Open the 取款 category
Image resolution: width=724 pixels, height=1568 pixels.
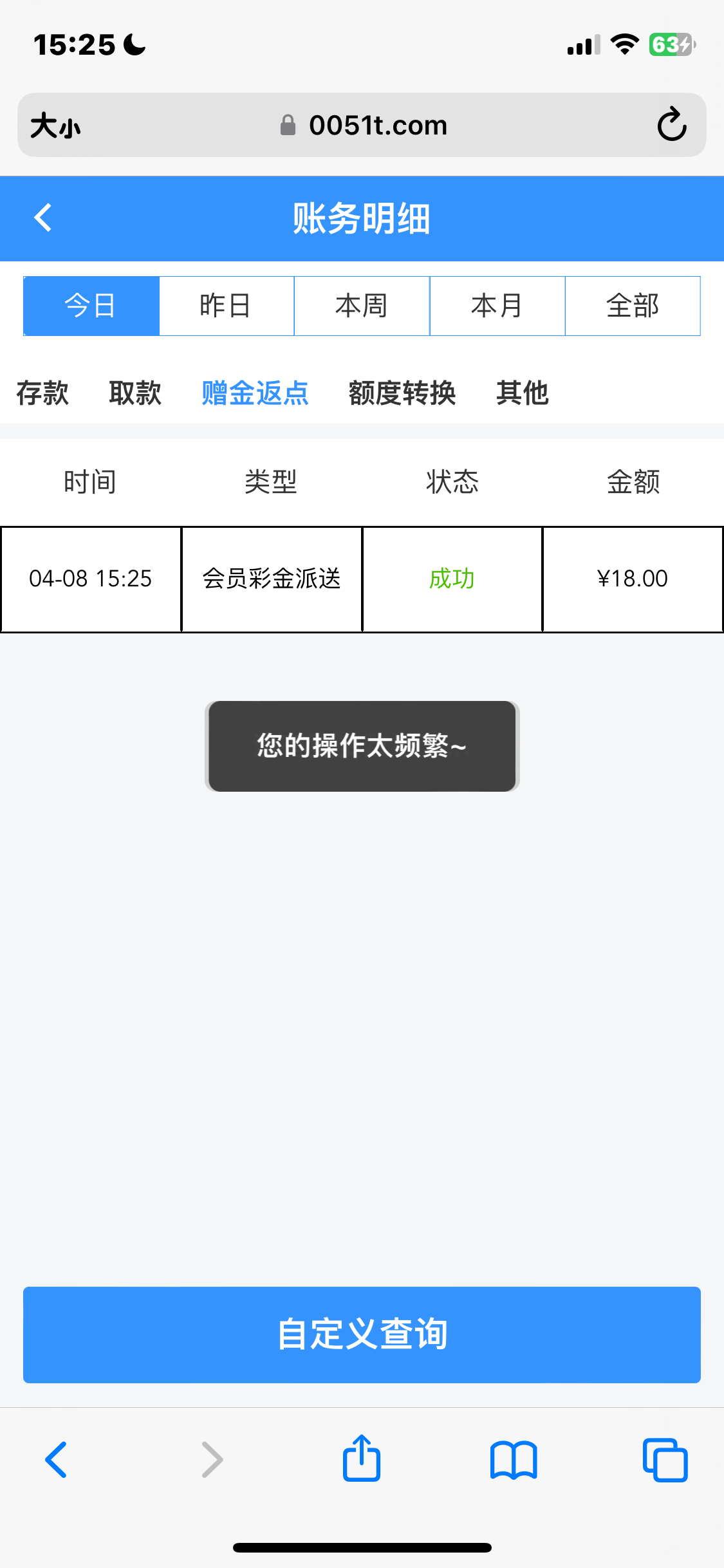click(135, 393)
